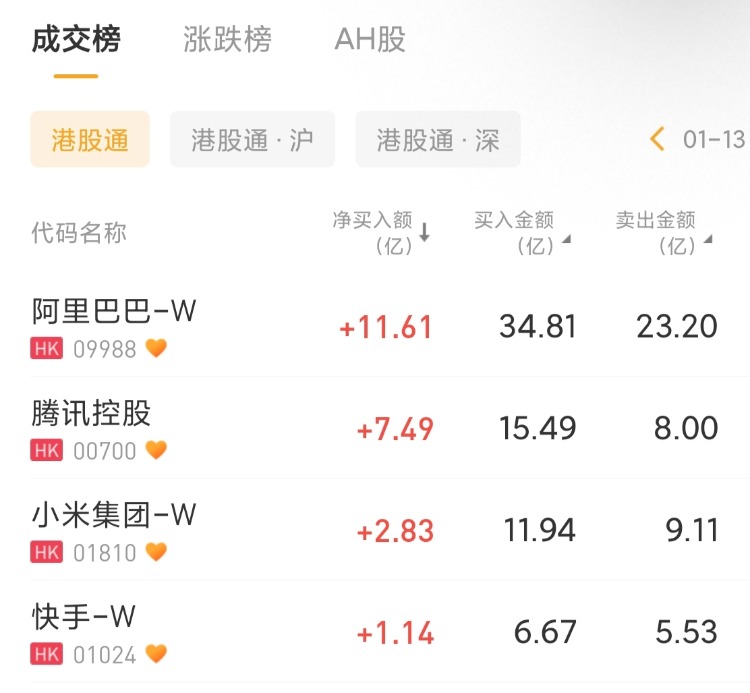Filter by 港股通·深
750x693 pixels.
point(437,139)
